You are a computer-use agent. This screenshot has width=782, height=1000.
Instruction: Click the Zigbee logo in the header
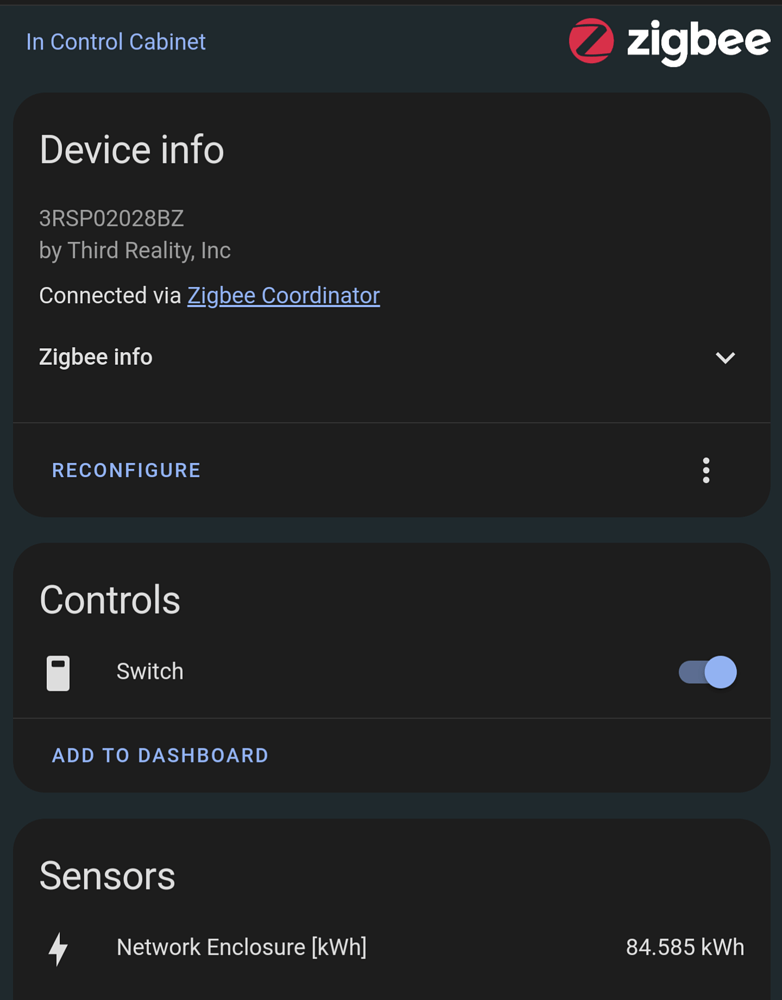(x=668, y=41)
